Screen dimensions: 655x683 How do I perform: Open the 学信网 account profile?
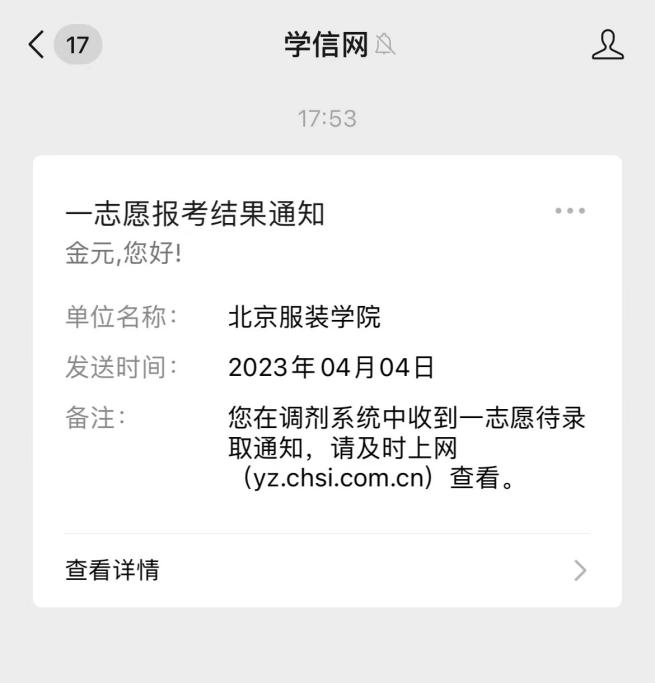608,46
